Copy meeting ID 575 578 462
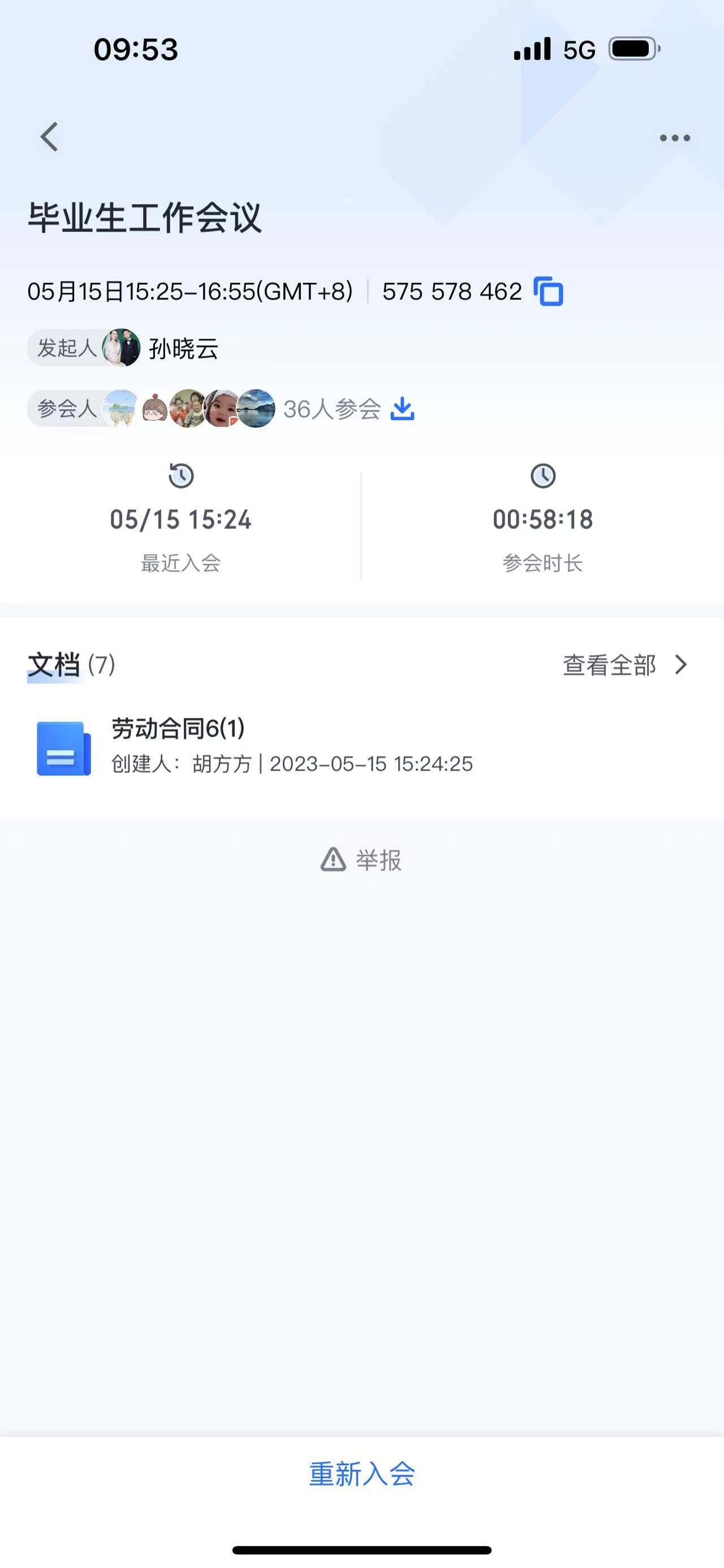Viewport: 724px width, 1568px height. point(548,292)
